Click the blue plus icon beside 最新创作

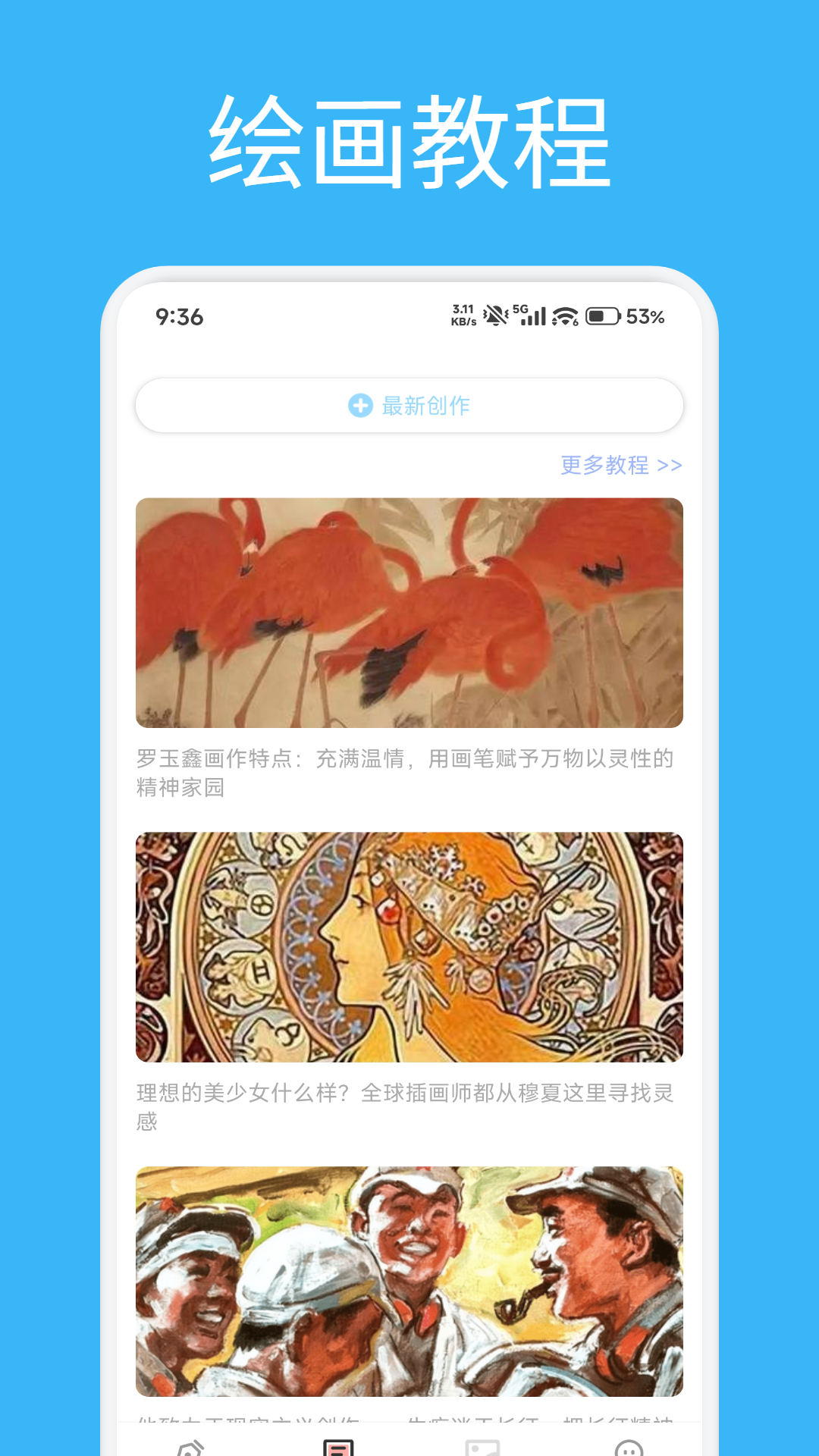[x=359, y=406]
